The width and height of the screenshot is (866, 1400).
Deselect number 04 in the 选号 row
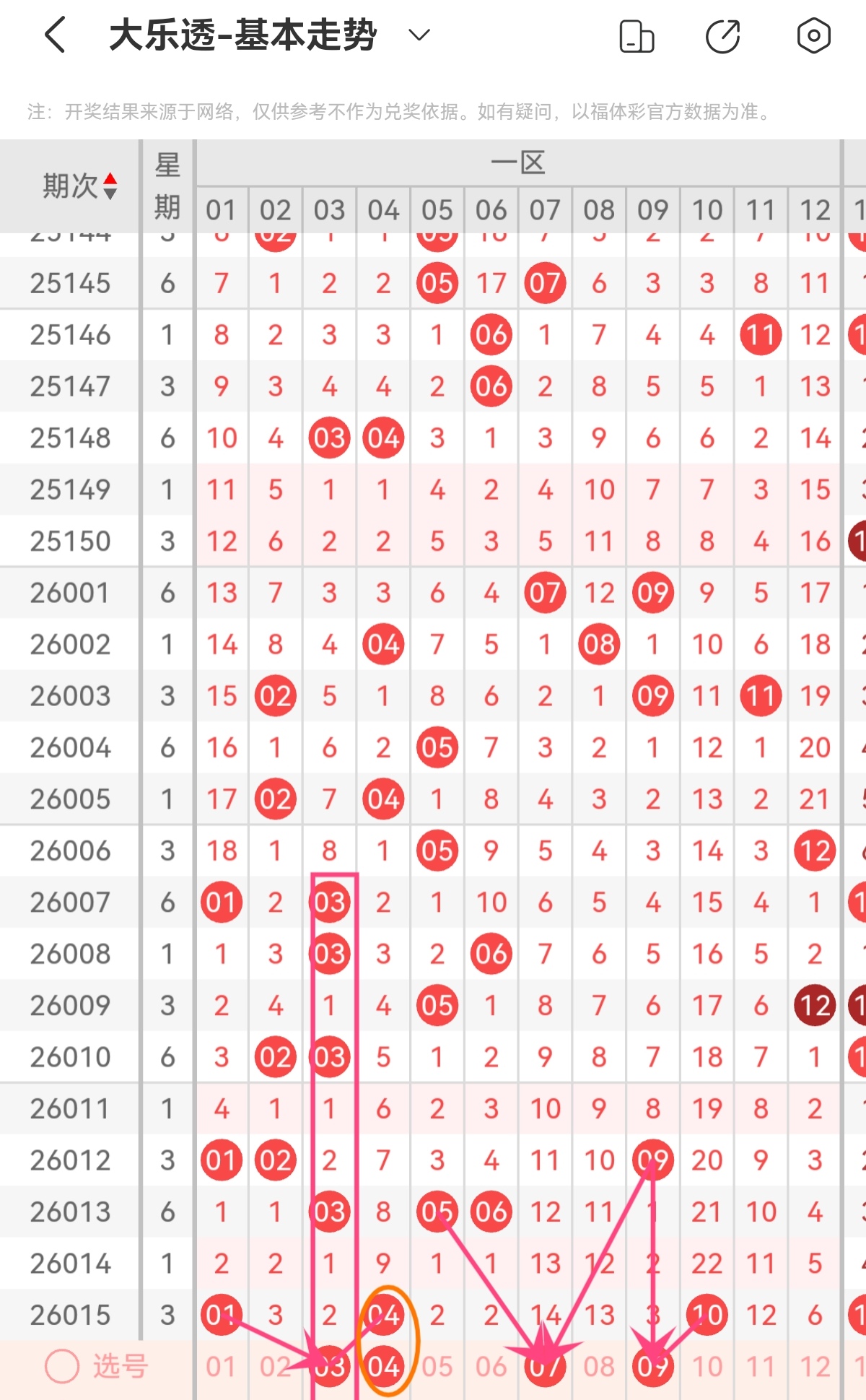(383, 1366)
